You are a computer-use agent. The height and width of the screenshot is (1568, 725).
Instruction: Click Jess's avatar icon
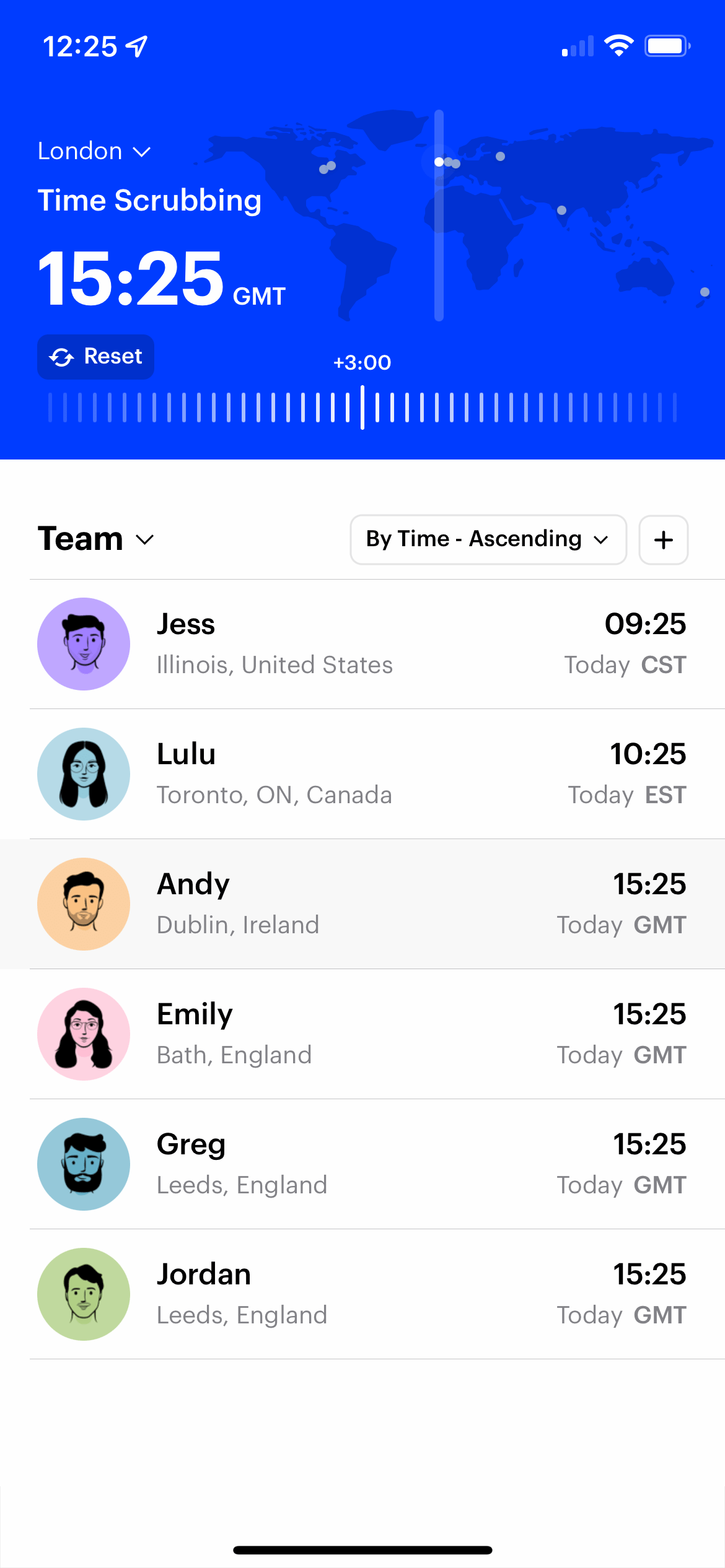tap(83, 643)
